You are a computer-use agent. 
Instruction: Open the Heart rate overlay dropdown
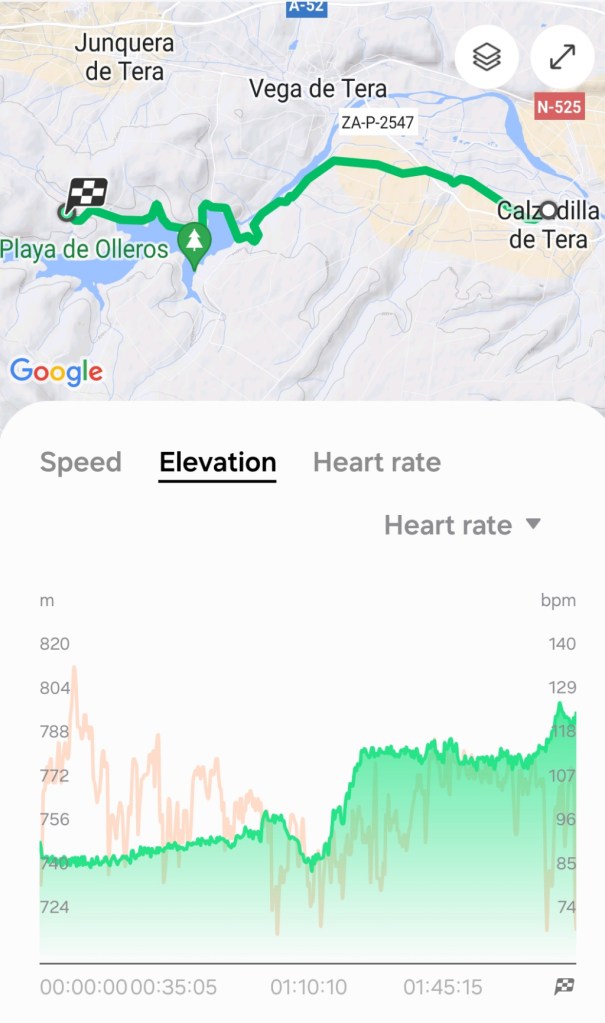pyautogui.click(x=462, y=525)
